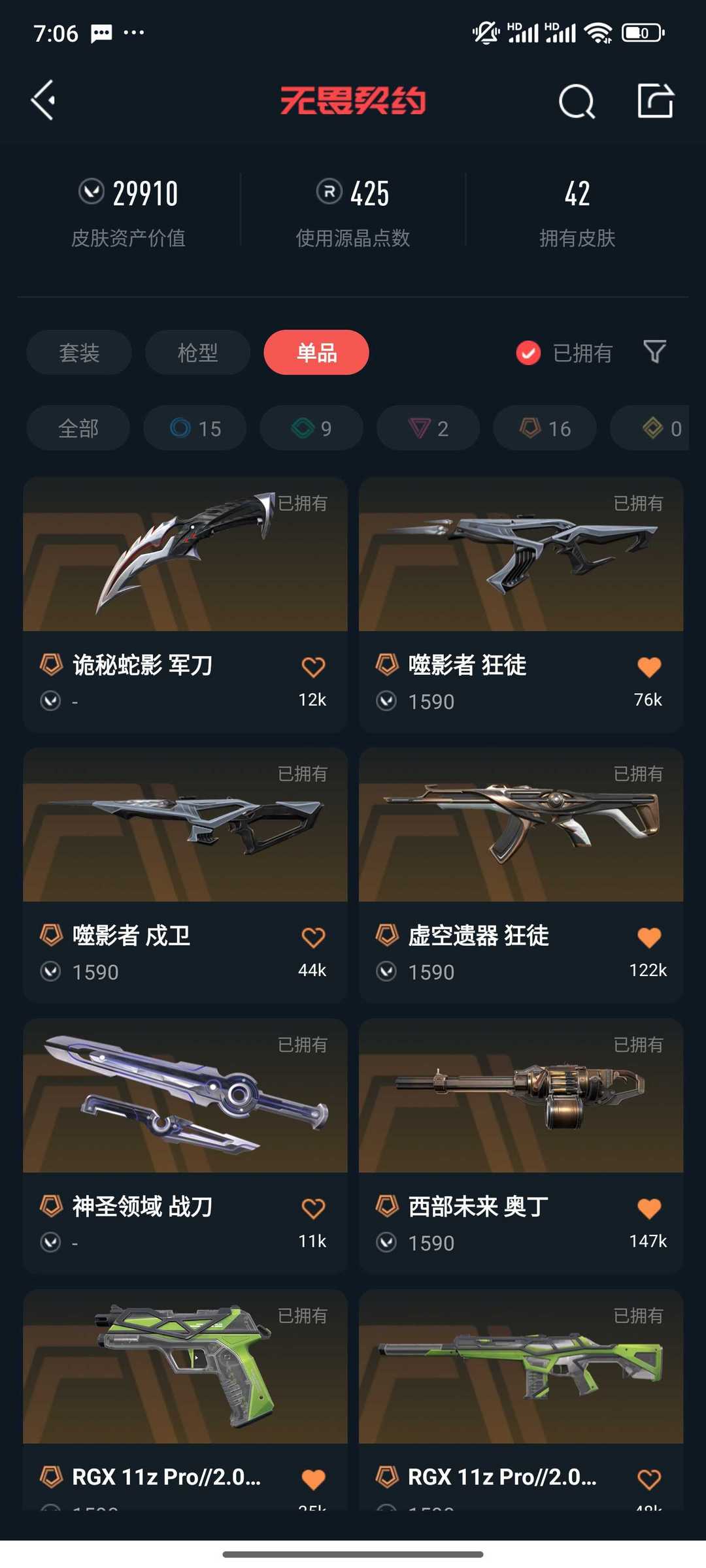Open the 神圣领域 战刀 skin card
Viewport: 706px width, 1568px height.
coord(185,1145)
